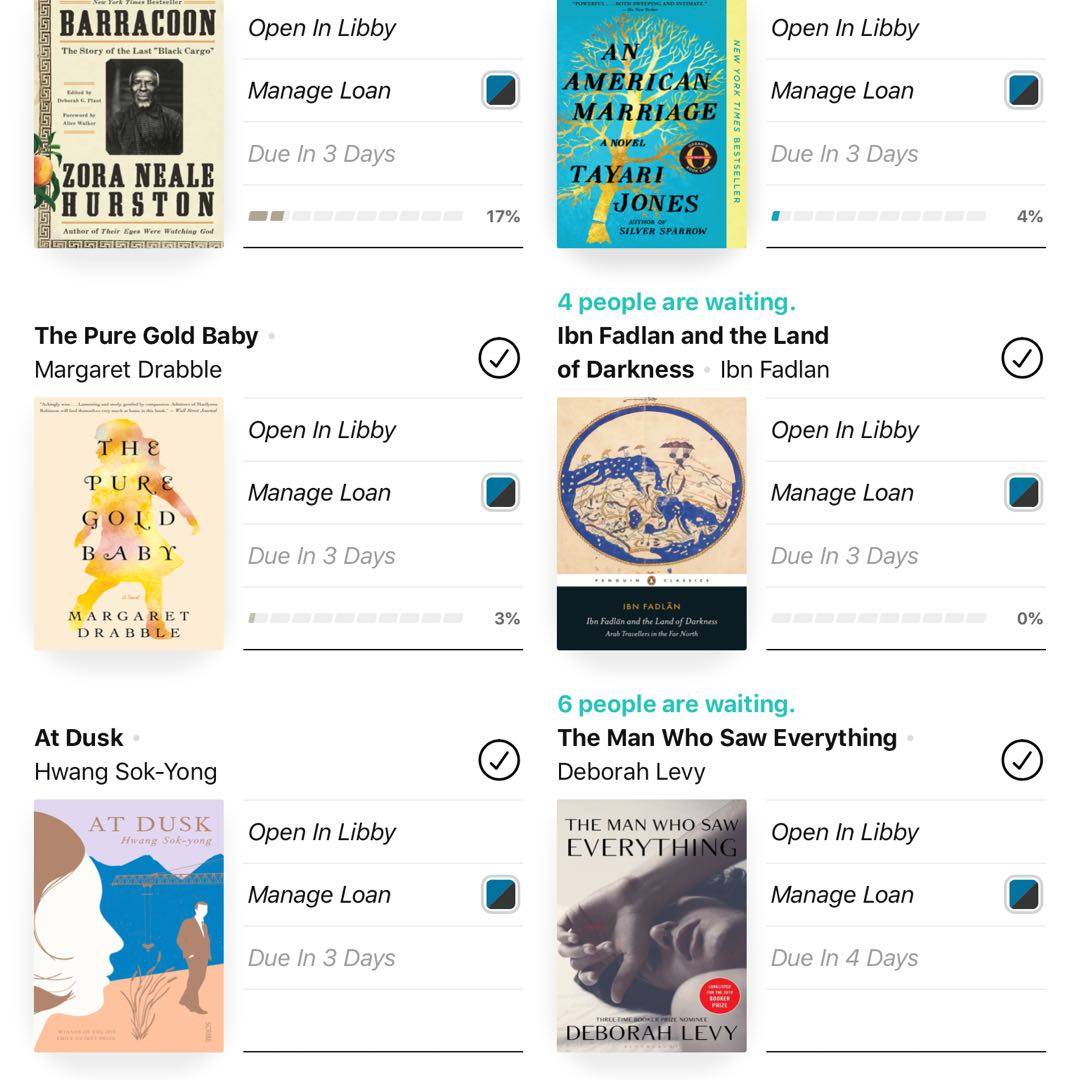Tap the checkmark for The Man Who Saw Everything

1022,760
